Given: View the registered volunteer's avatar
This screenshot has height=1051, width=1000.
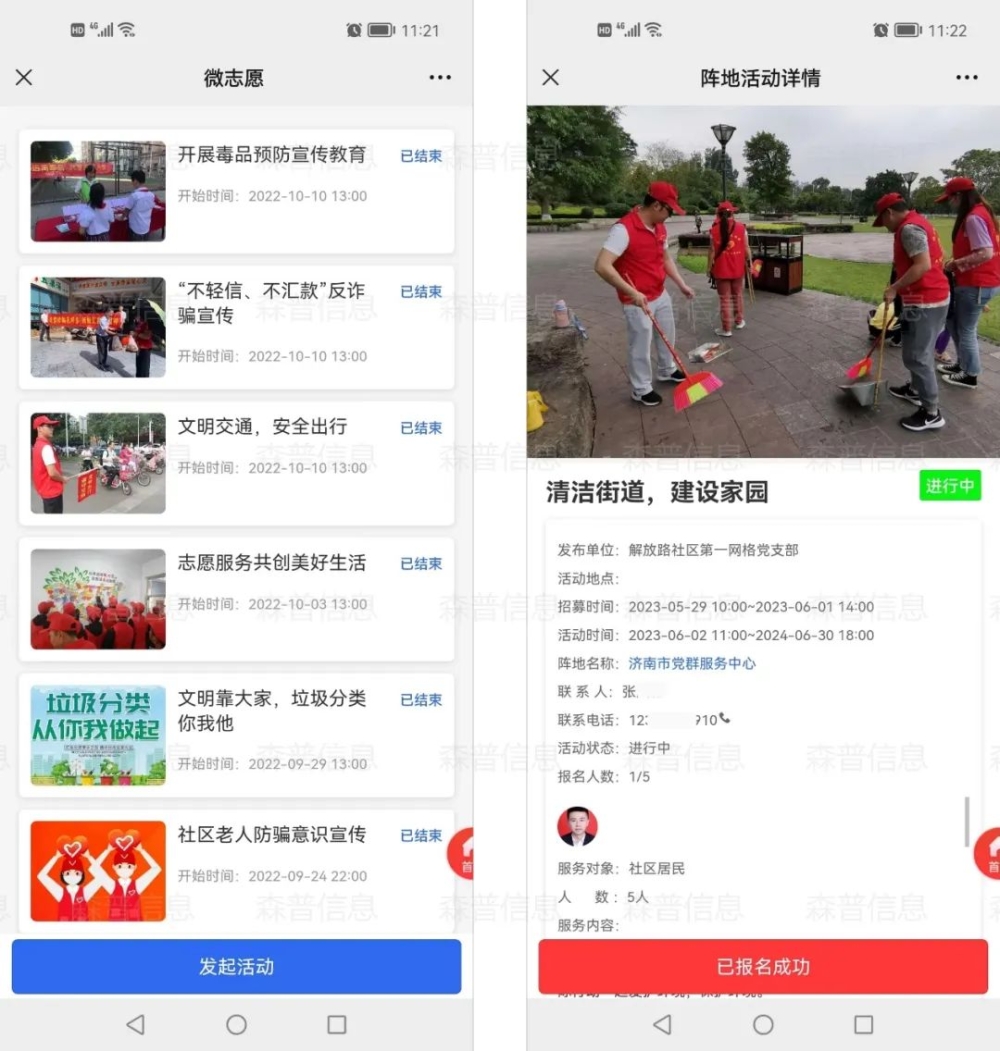Looking at the screenshot, I should [x=577, y=826].
